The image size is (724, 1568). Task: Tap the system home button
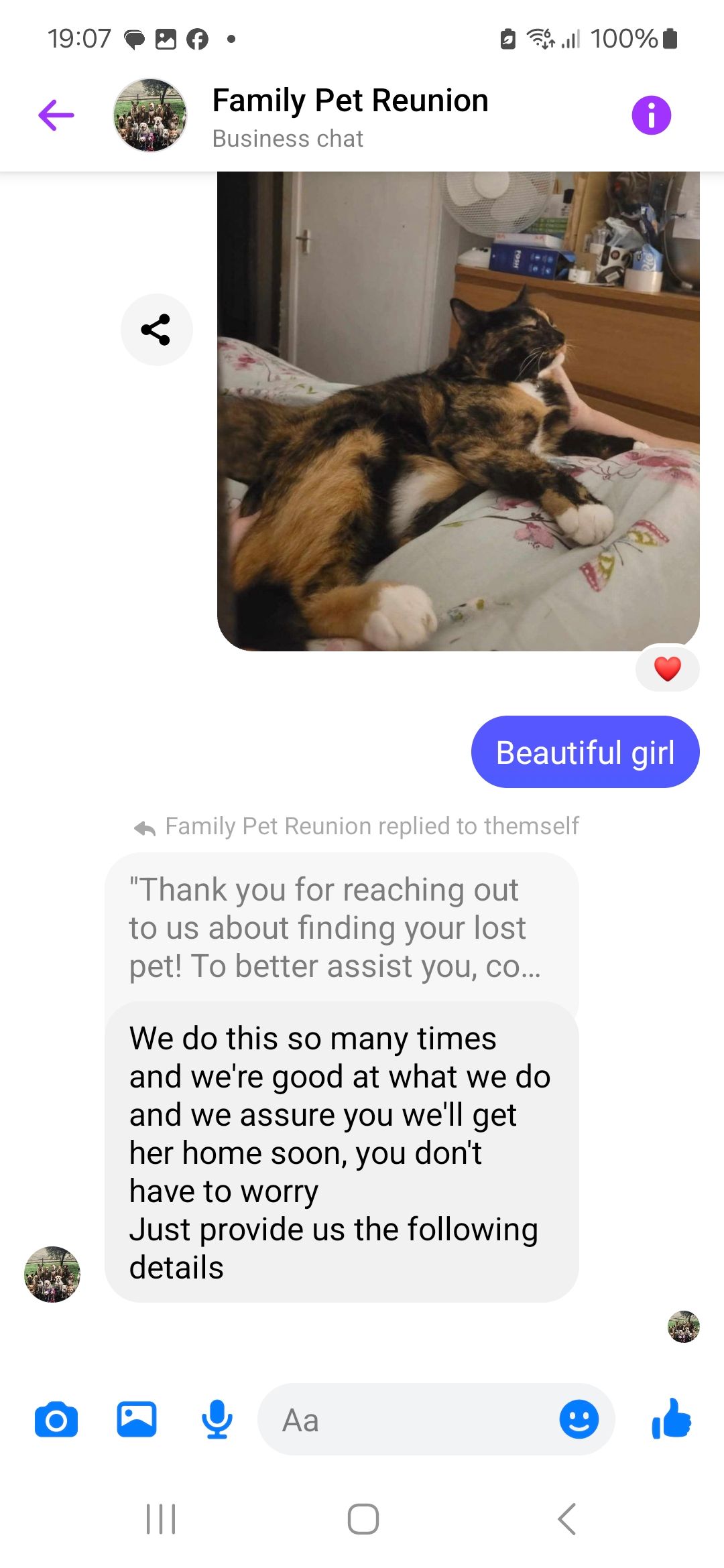point(363,1518)
